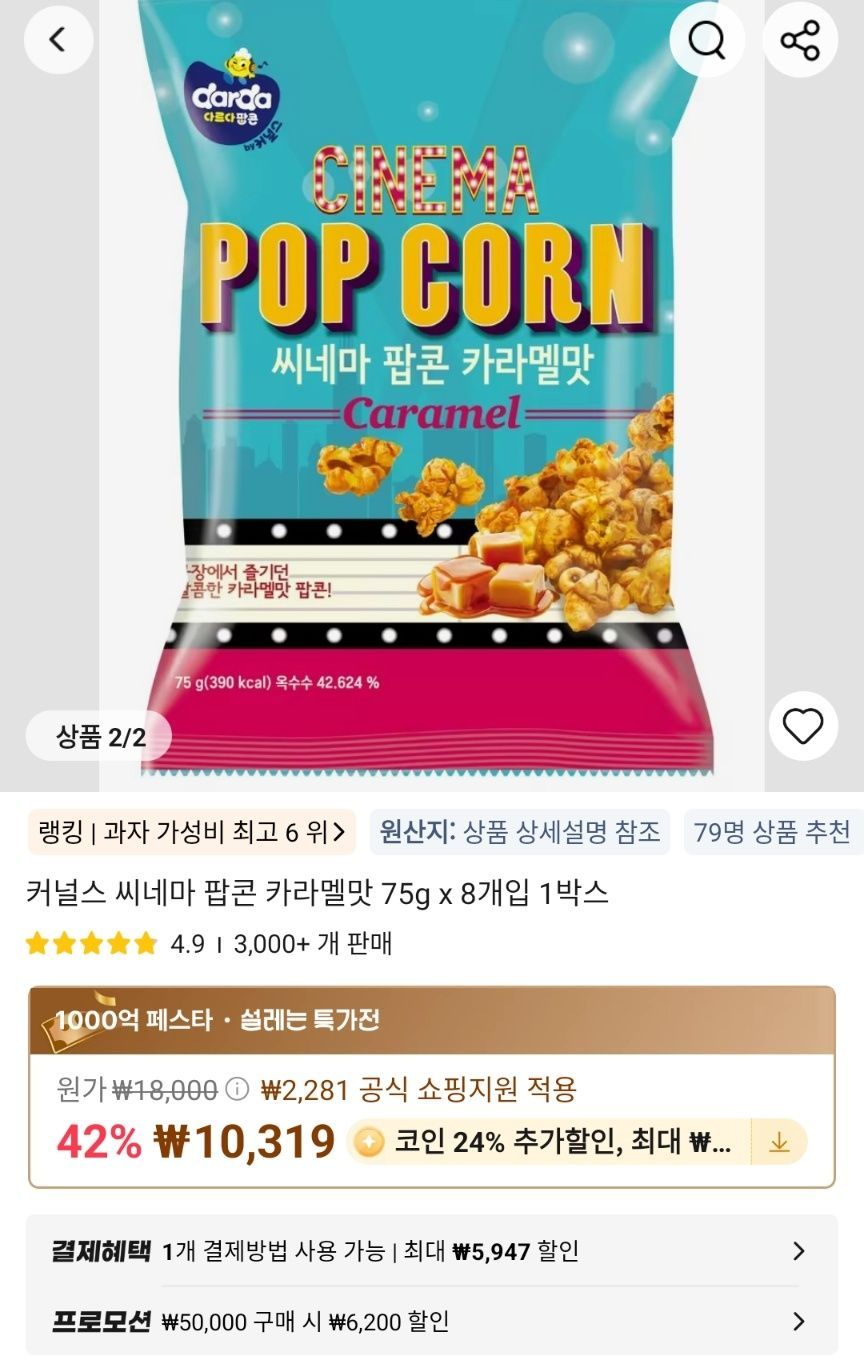
Task: Tap the info icon next to 원가 ₩18,000
Action: click(x=237, y=1089)
